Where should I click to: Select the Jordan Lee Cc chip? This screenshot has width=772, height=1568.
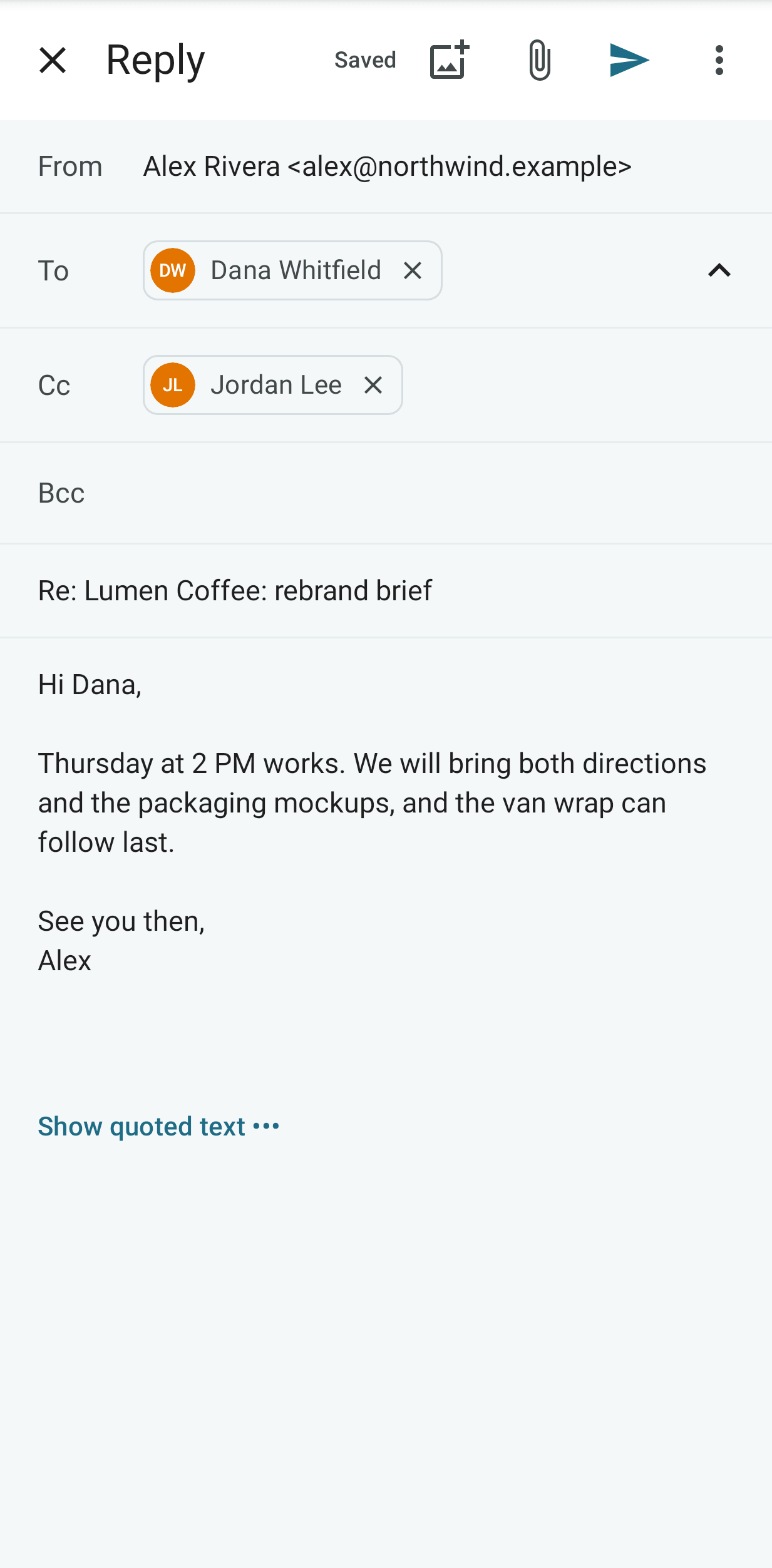[273, 385]
